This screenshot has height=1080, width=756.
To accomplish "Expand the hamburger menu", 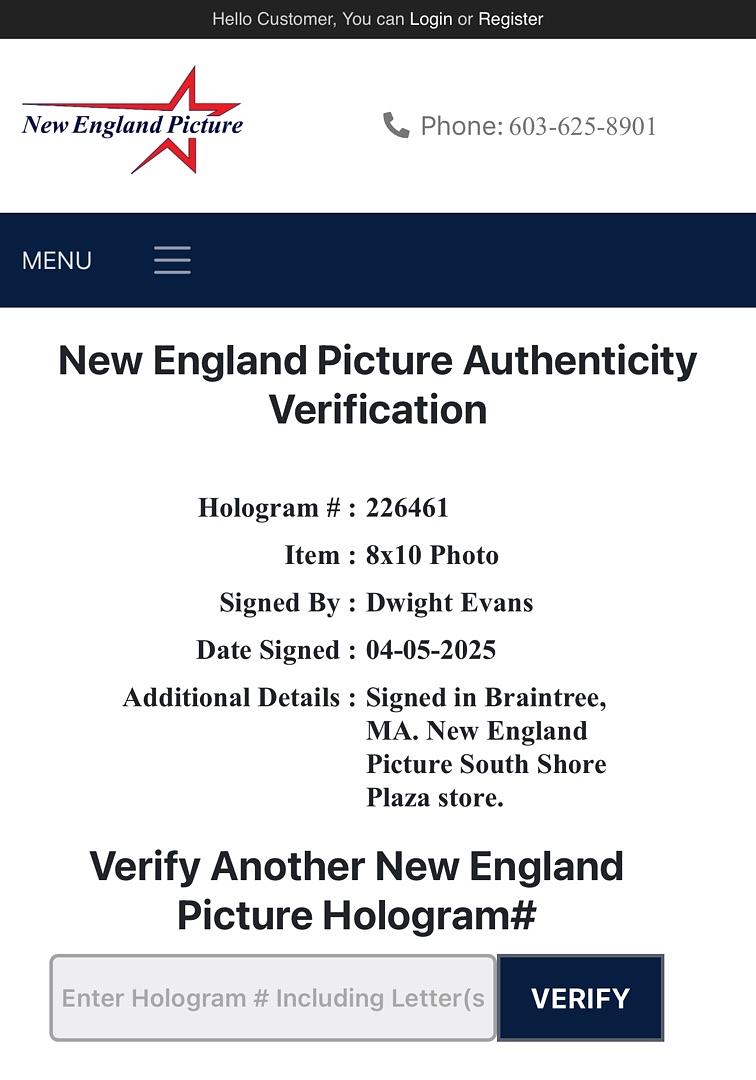I will [x=172, y=260].
